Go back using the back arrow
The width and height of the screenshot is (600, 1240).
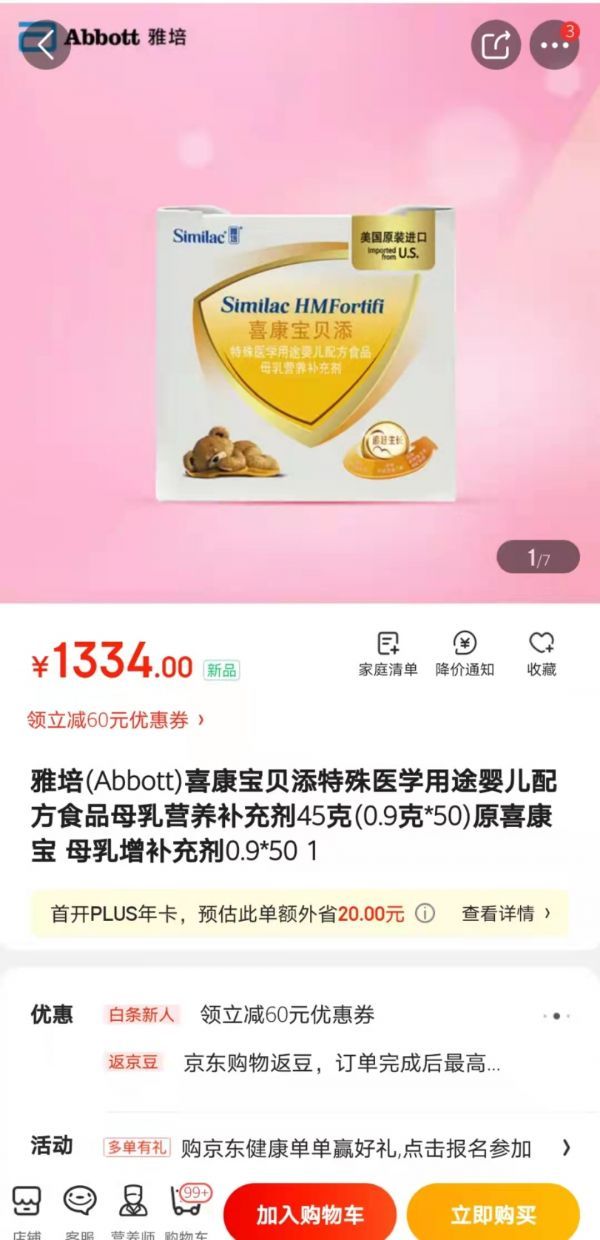[43, 45]
